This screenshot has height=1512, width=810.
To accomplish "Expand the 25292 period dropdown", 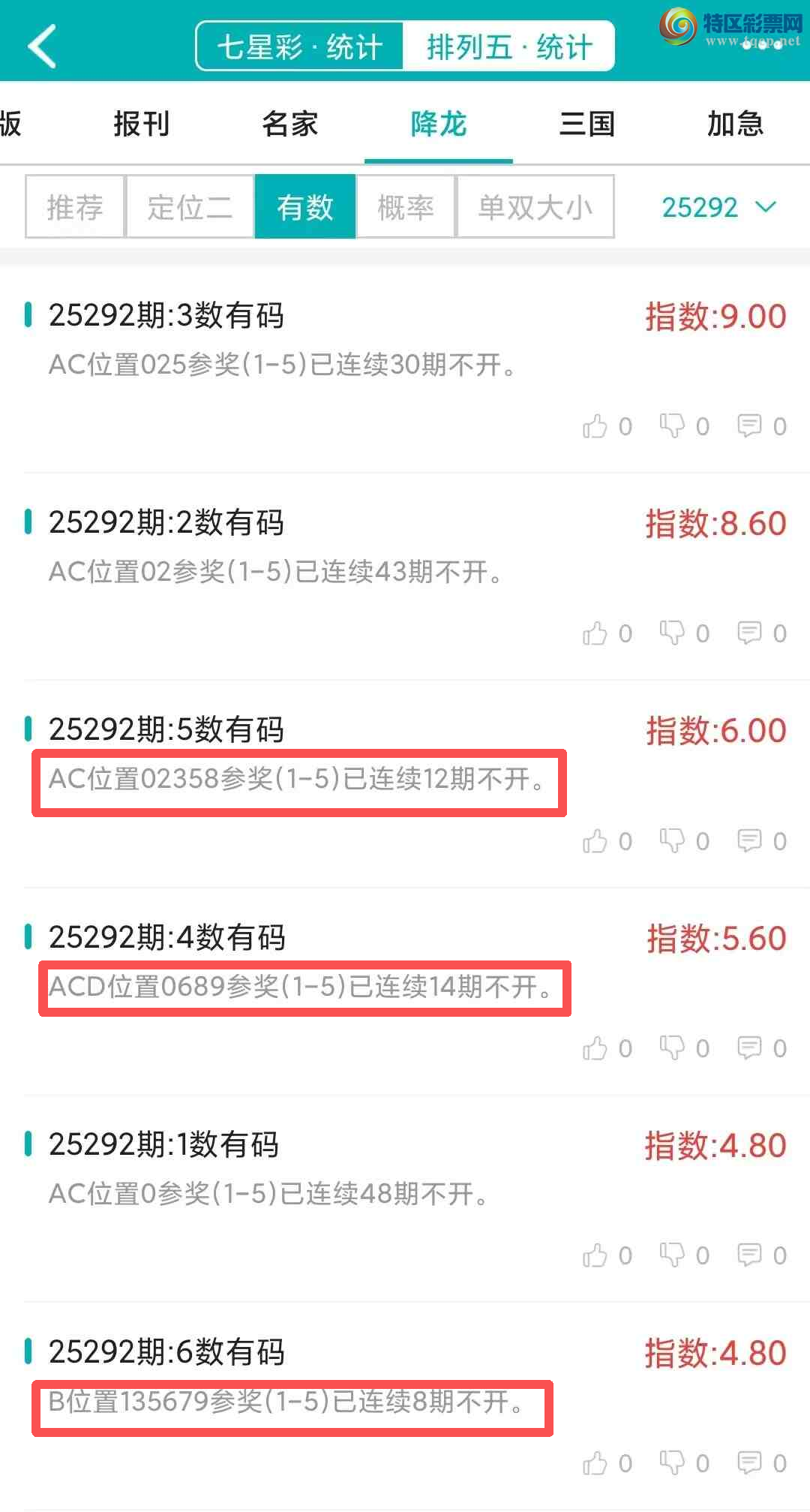I will 718,207.
